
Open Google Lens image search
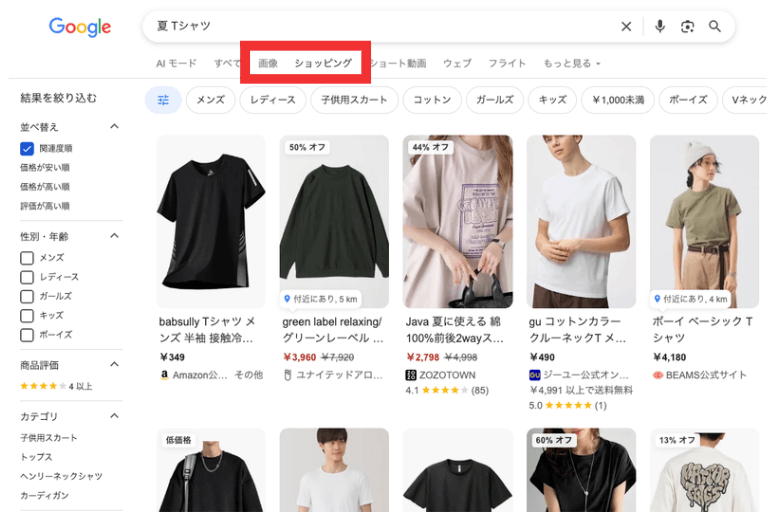tap(687, 26)
